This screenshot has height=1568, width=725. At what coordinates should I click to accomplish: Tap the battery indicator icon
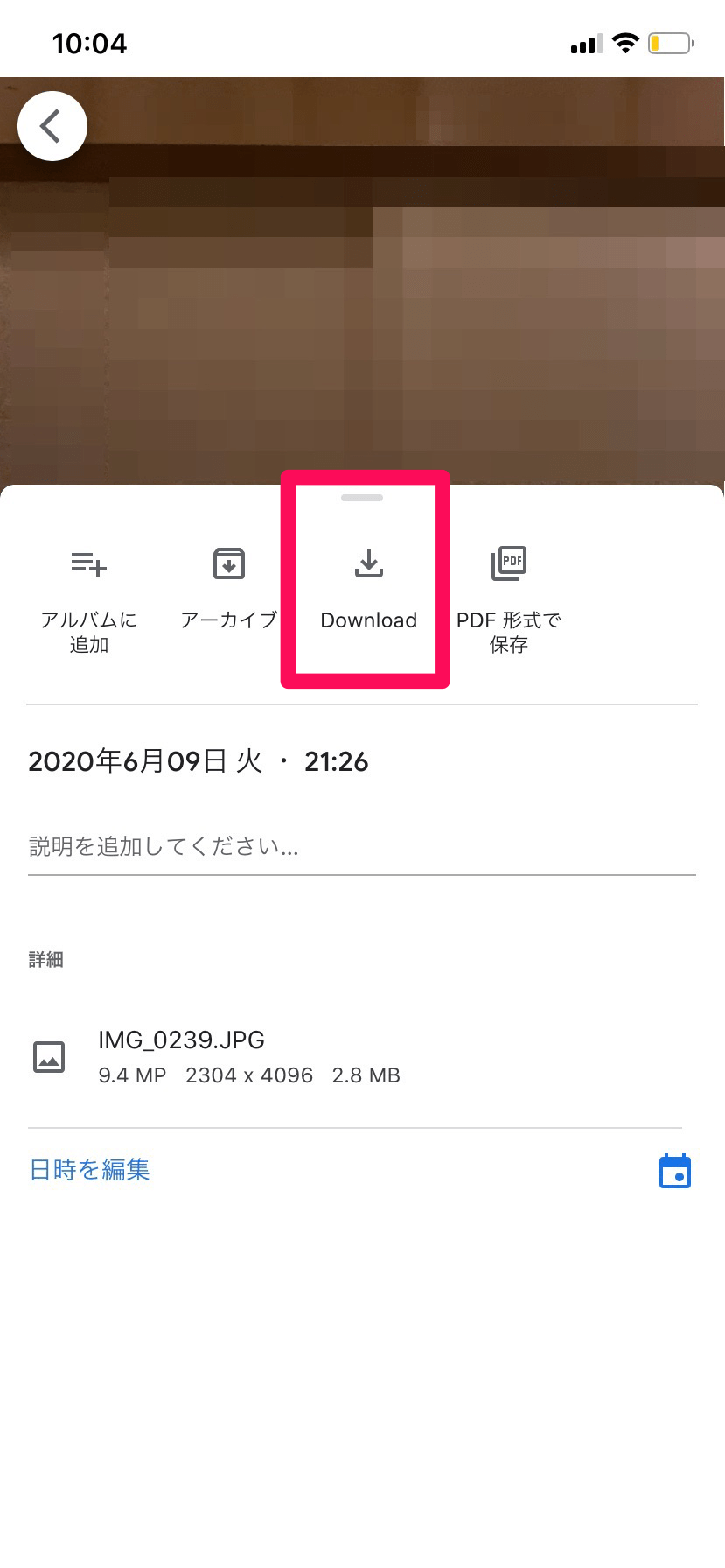coord(669,42)
